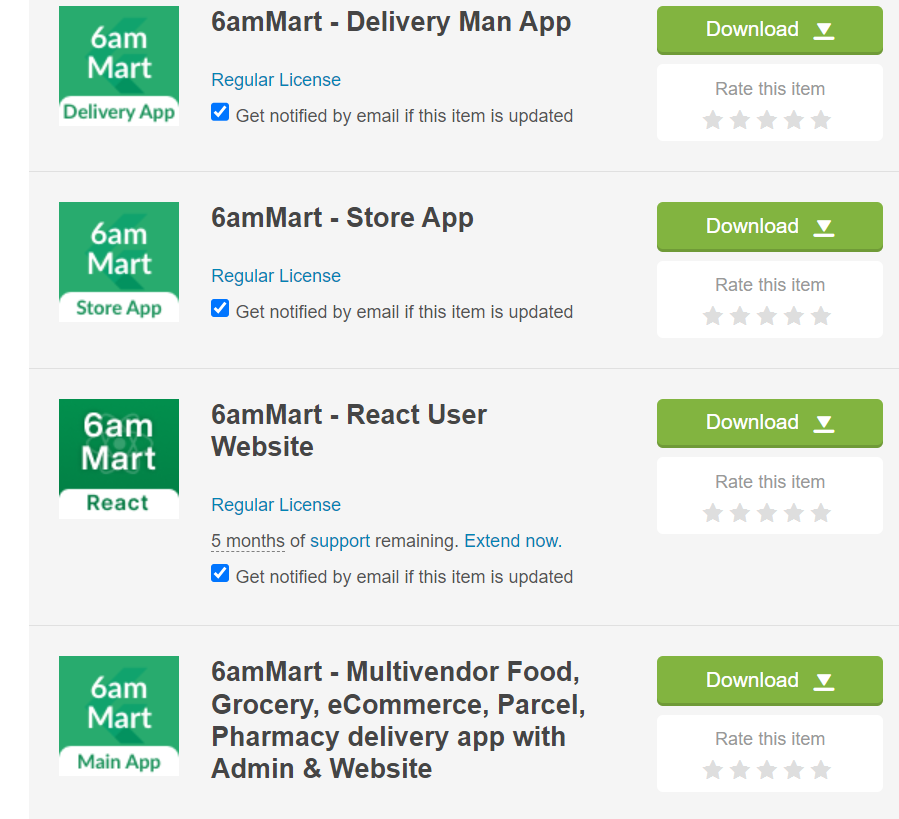The image size is (899, 819).
Task: Open the support link under React User Website
Action: 340,541
